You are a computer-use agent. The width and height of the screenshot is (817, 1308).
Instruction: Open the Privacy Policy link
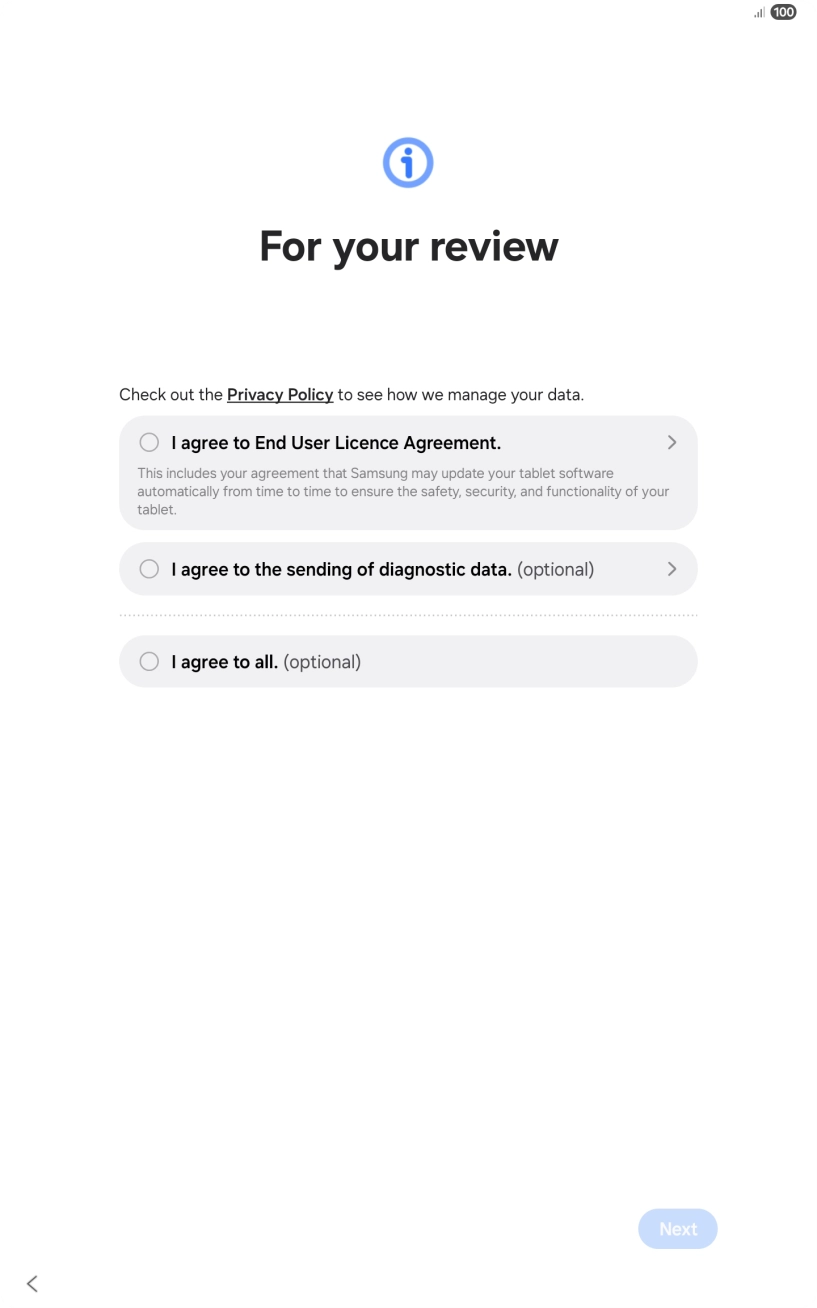coord(280,394)
